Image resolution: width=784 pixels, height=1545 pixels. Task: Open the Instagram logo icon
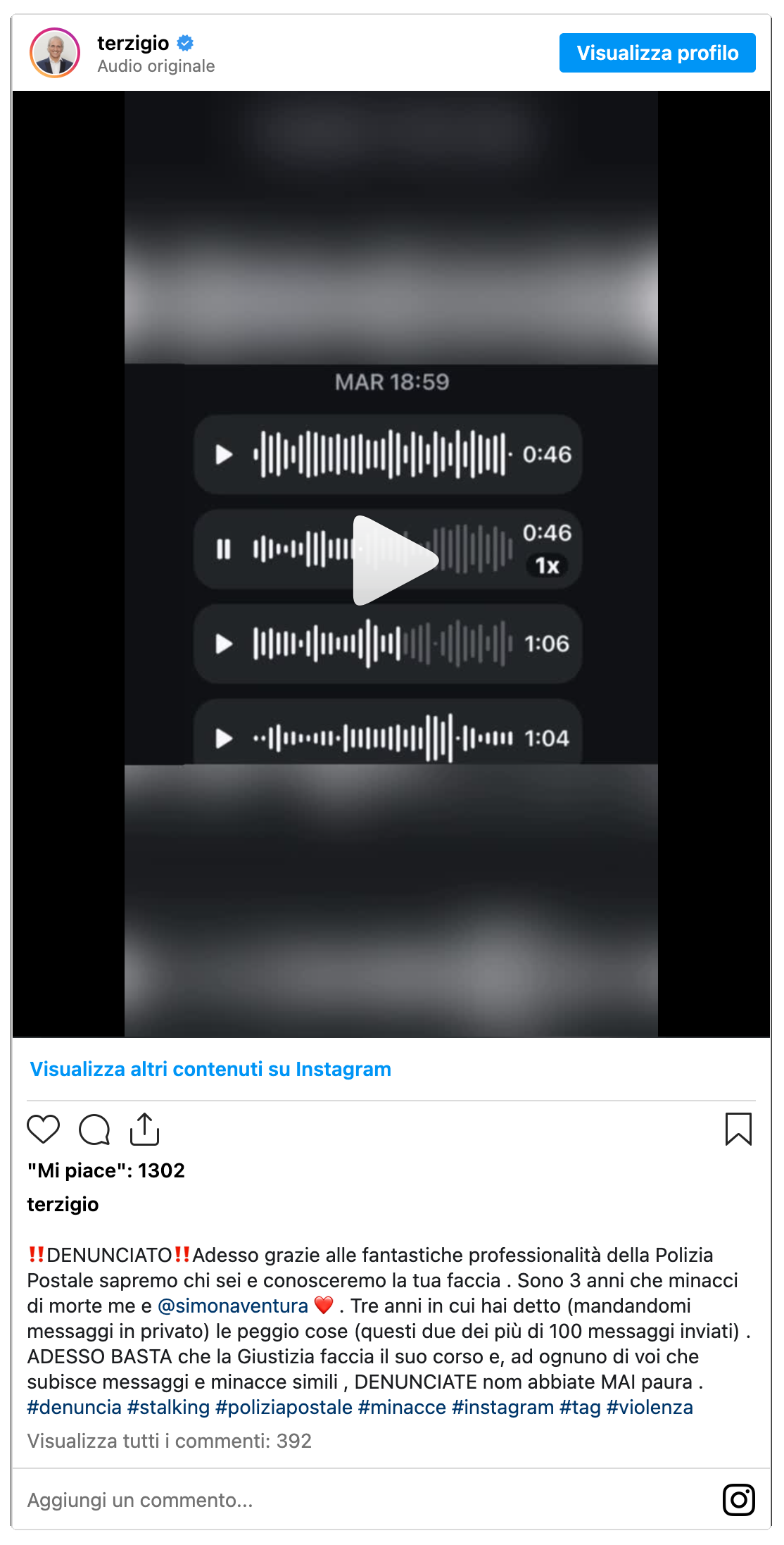pos(739,1500)
